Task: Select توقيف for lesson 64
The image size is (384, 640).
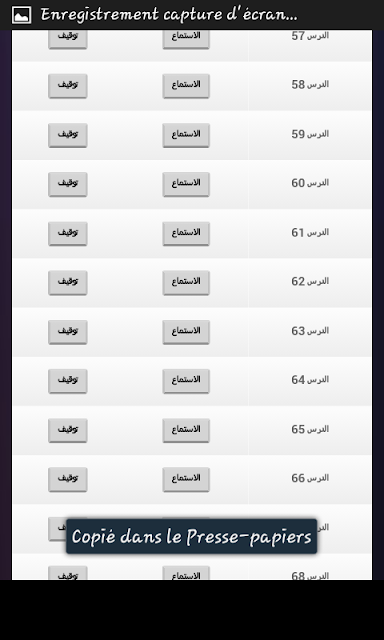Action: pyautogui.click(x=68, y=381)
